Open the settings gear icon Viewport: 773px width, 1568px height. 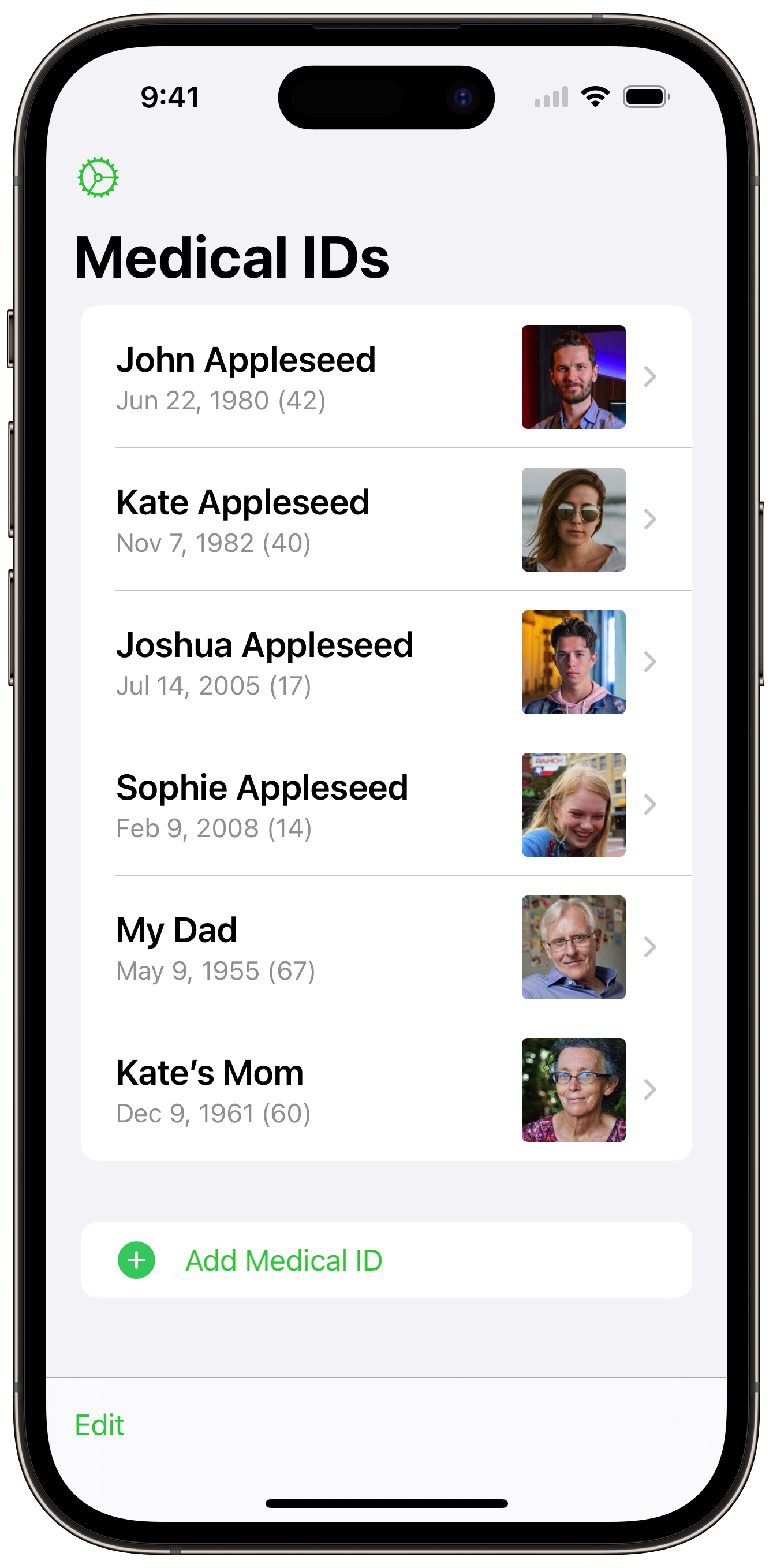[x=98, y=178]
